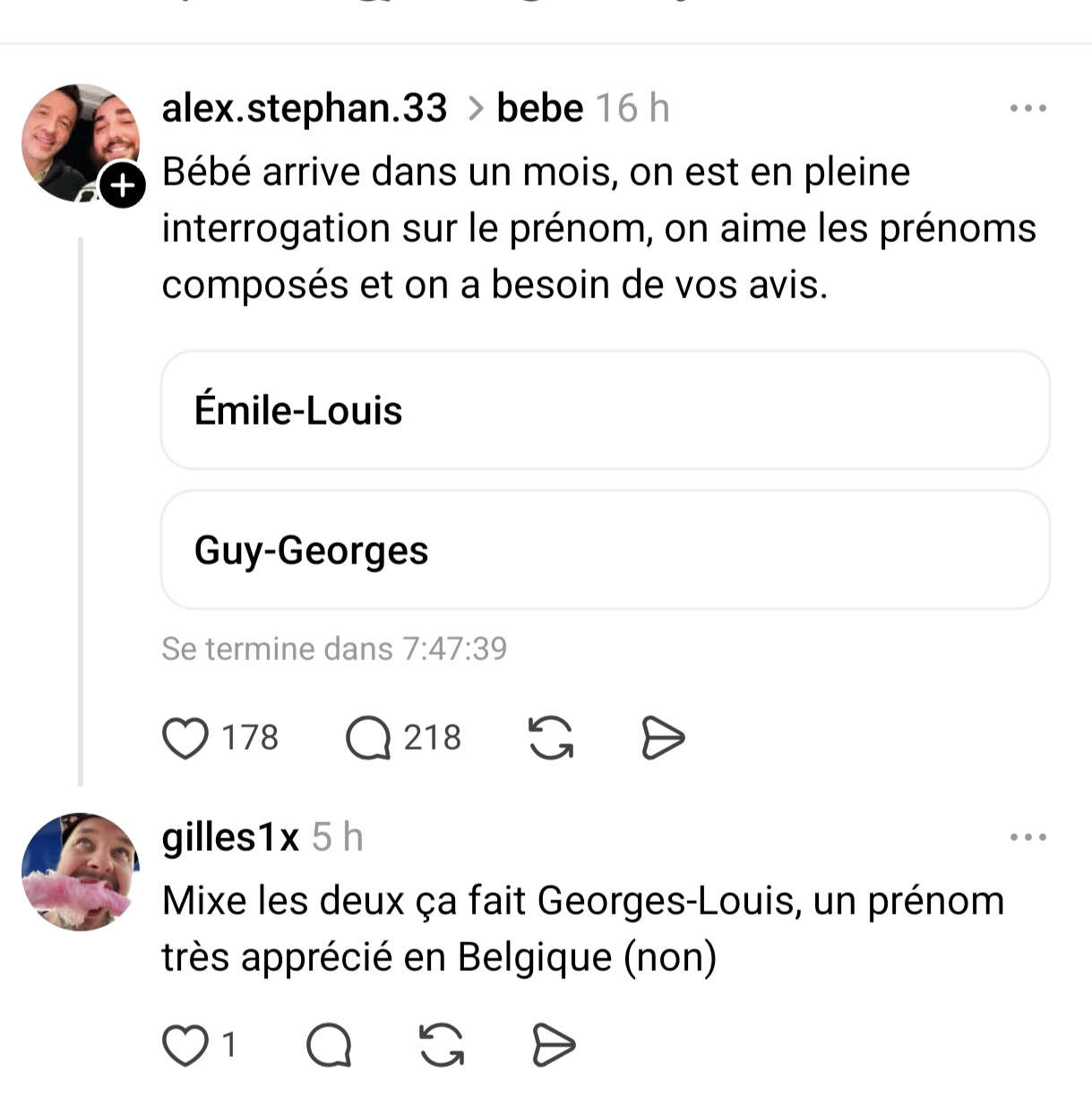This screenshot has height=1098, width=1092.
Task: Open gilles1x username link
Action: (230, 837)
